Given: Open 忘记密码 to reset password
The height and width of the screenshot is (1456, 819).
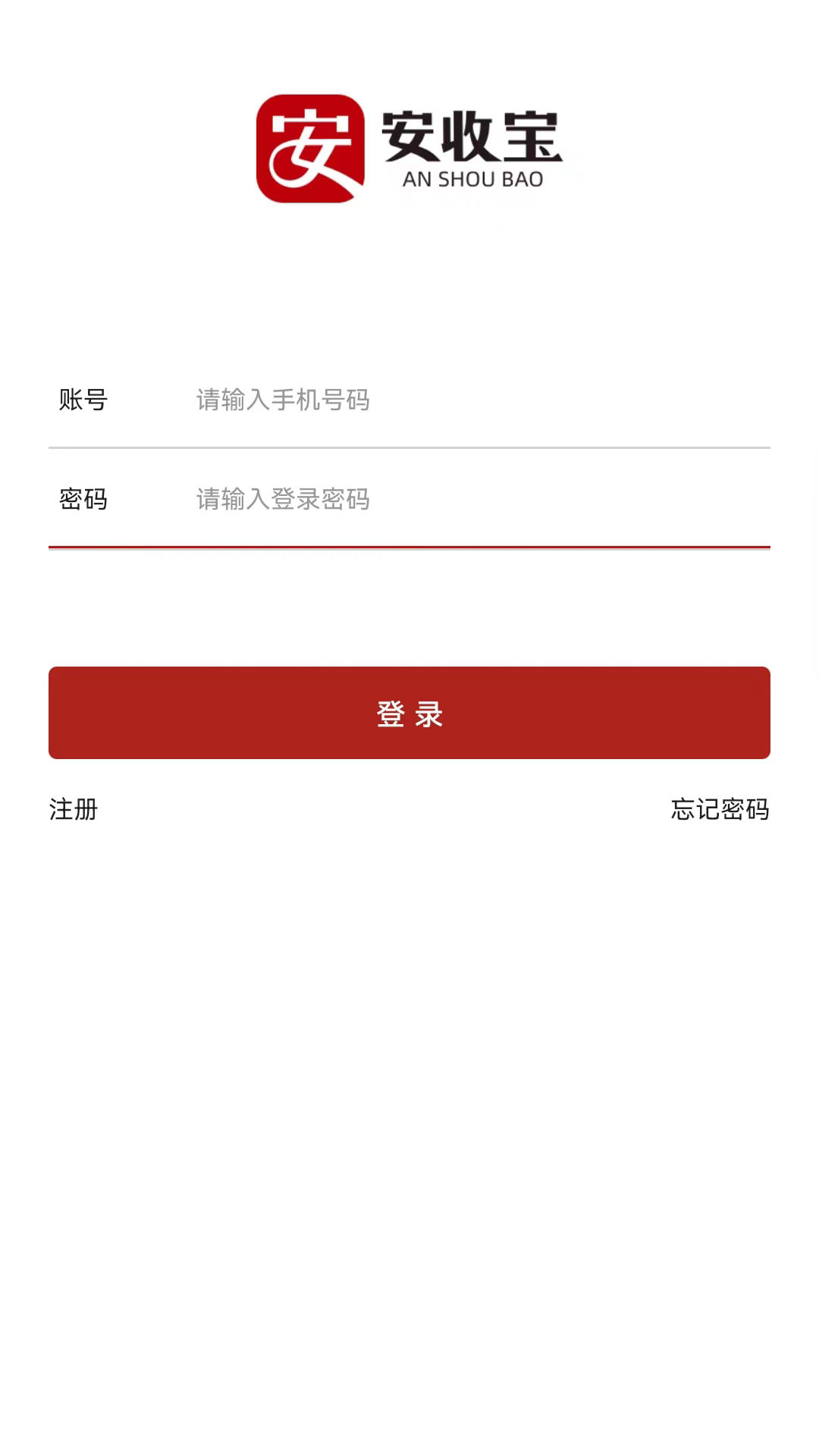Looking at the screenshot, I should click(x=720, y=809).
